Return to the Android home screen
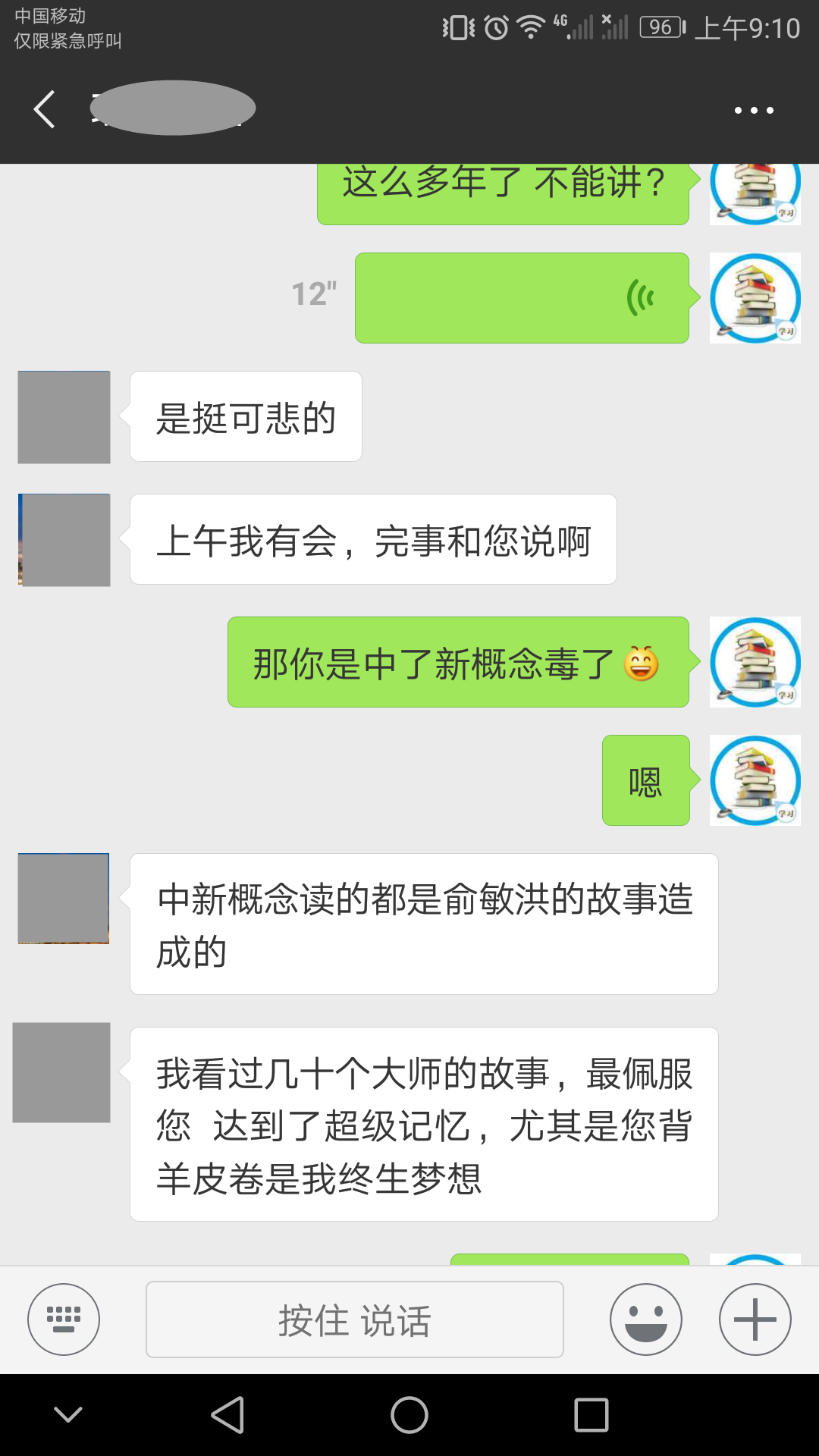This screenshot has width=819, height=1456. (x=409, y=1415)
